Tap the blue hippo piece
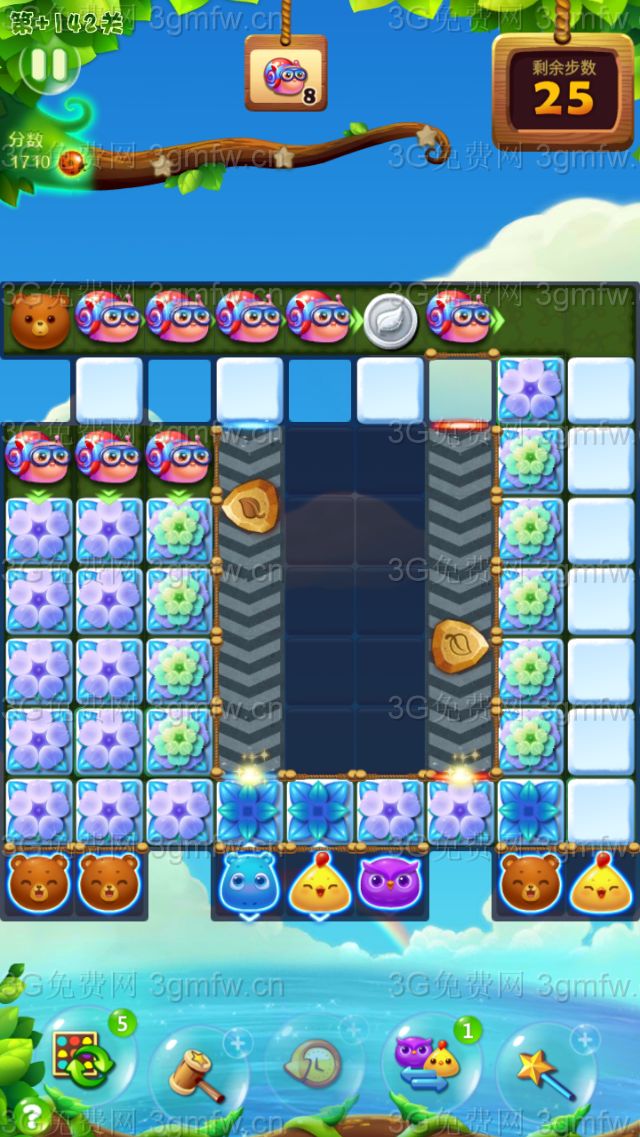Image resolution: width=640 pixels, height=1137 pixels. [248, 883]
